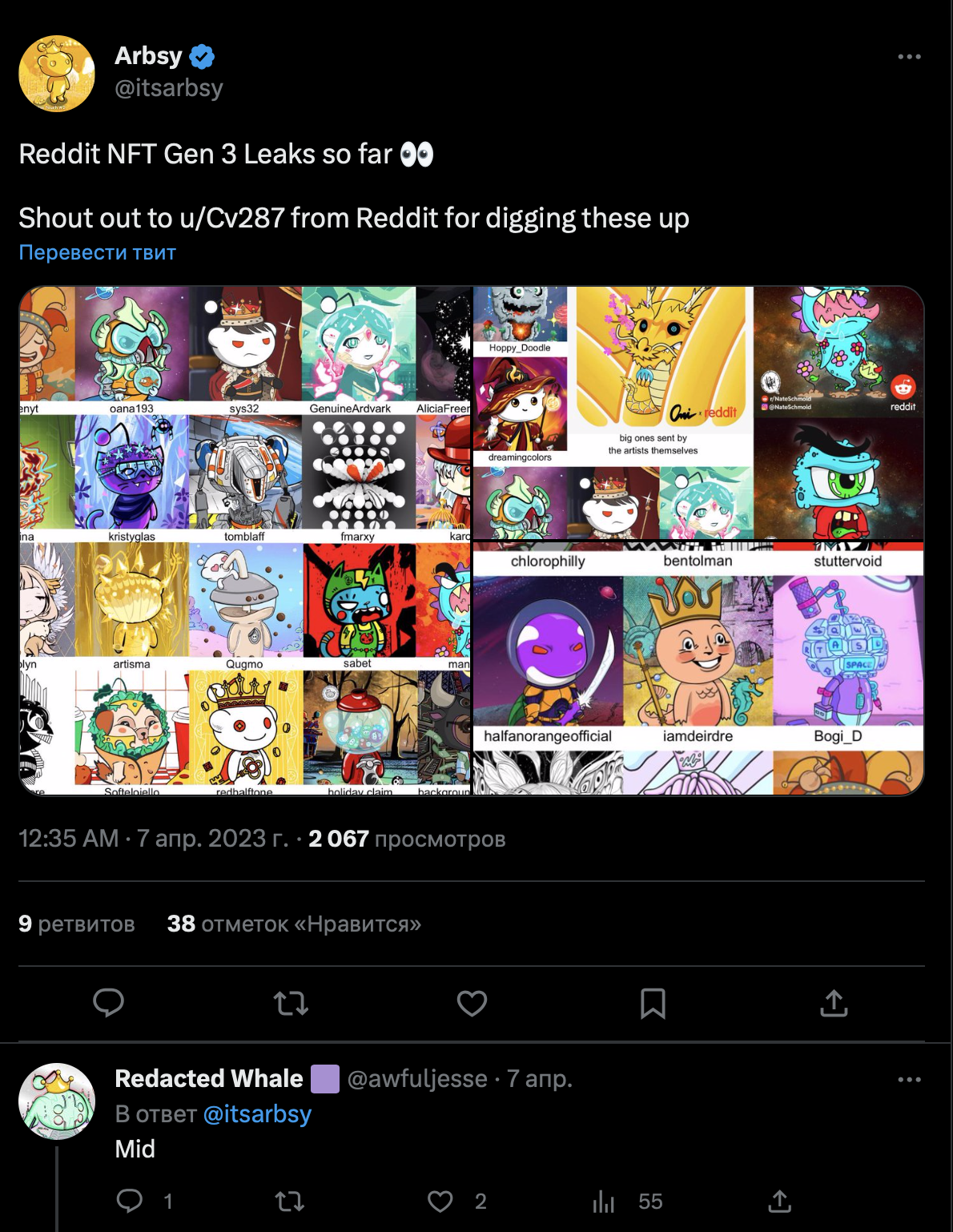Open overflow menu on Redacted Whale's reply
The height and width of the screenshot is (1232, 953).
[909, 1080]
